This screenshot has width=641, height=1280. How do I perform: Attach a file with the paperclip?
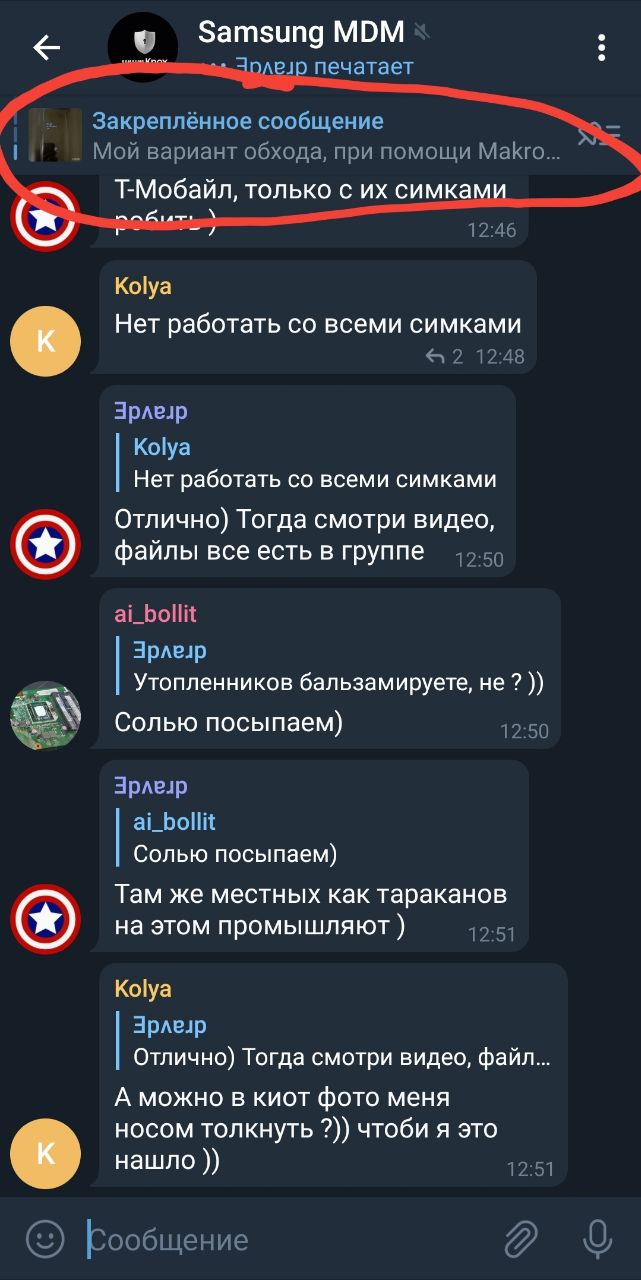[x=520, y=1240]
